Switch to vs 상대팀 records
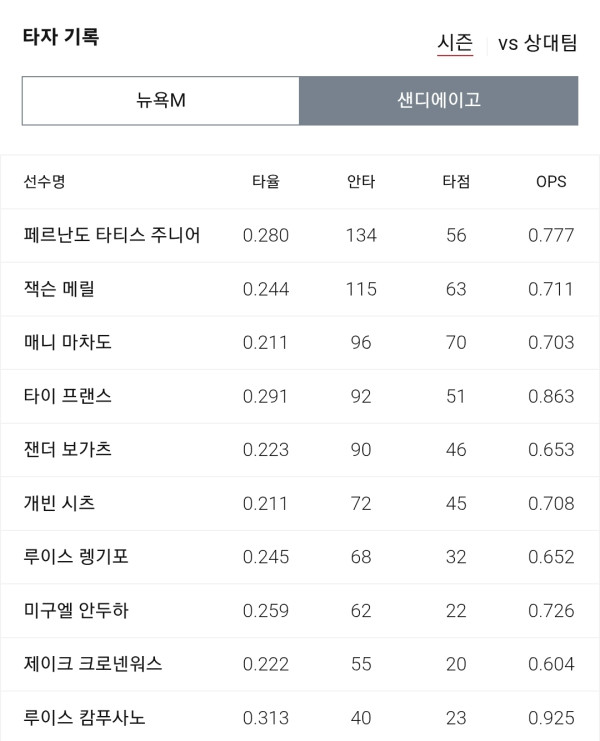This screenshot has height=741, width=600. click(538, 43)
